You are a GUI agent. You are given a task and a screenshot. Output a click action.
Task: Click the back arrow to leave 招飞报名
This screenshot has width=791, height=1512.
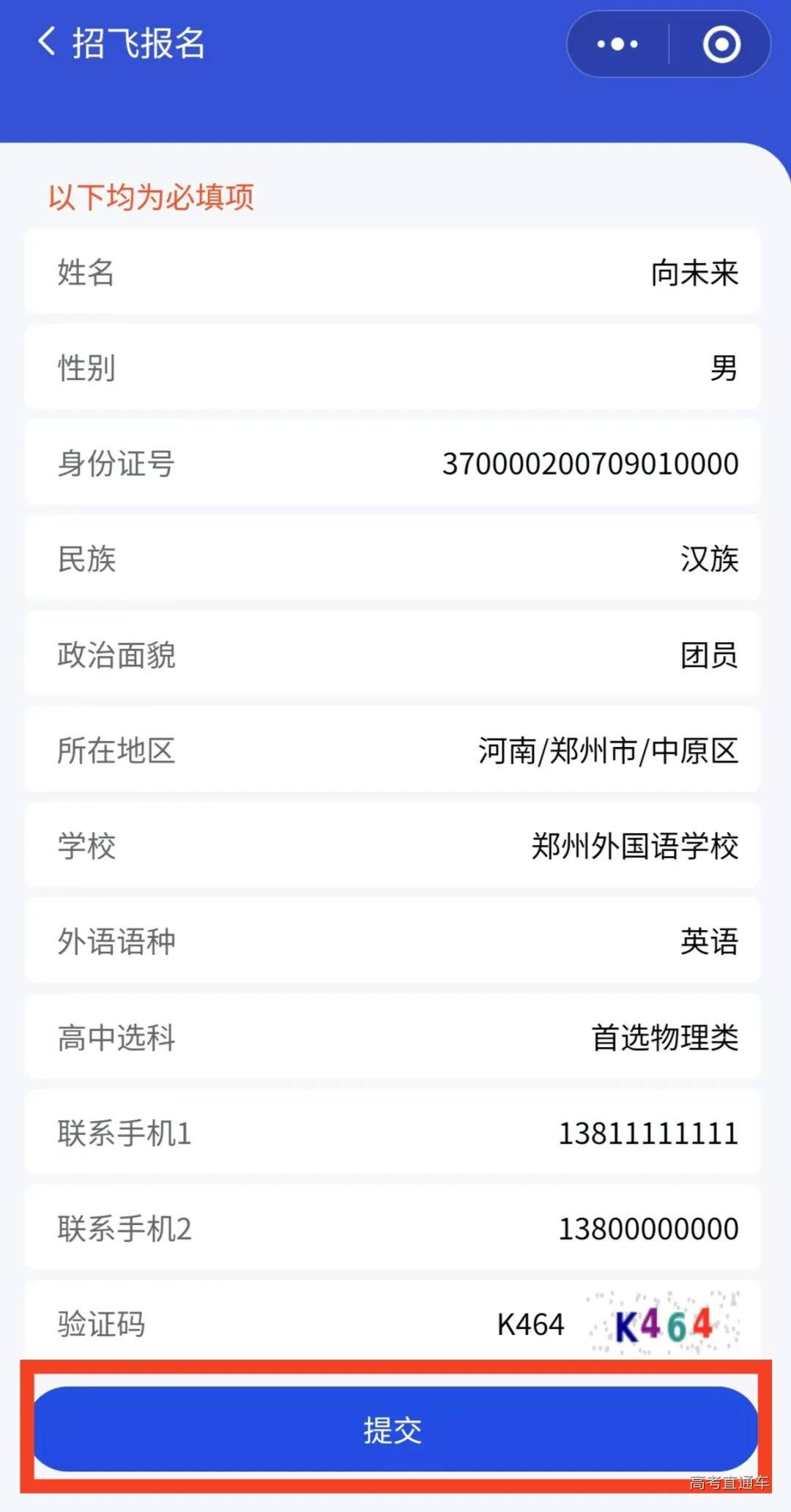pos(46,44)
